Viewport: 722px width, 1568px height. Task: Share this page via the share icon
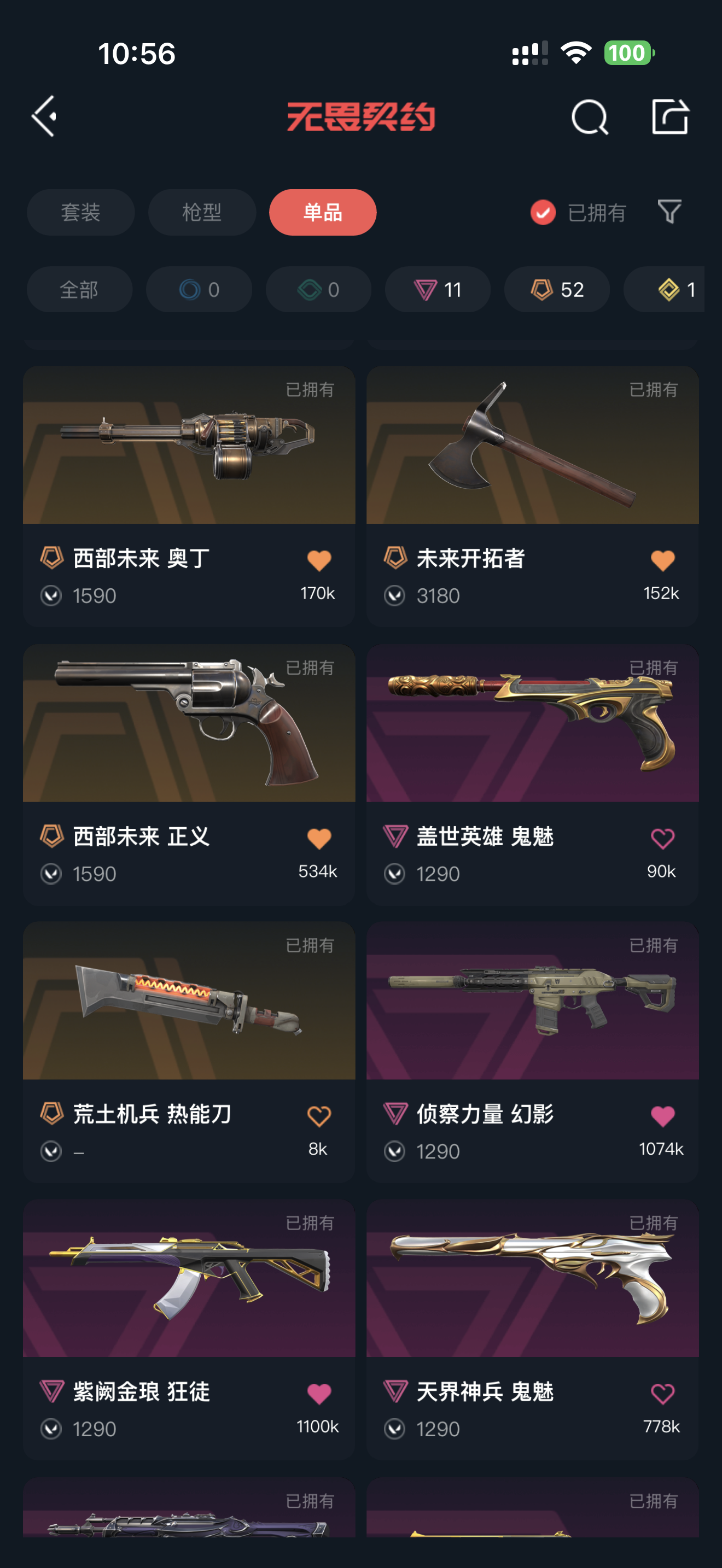[x=669, y=116]
